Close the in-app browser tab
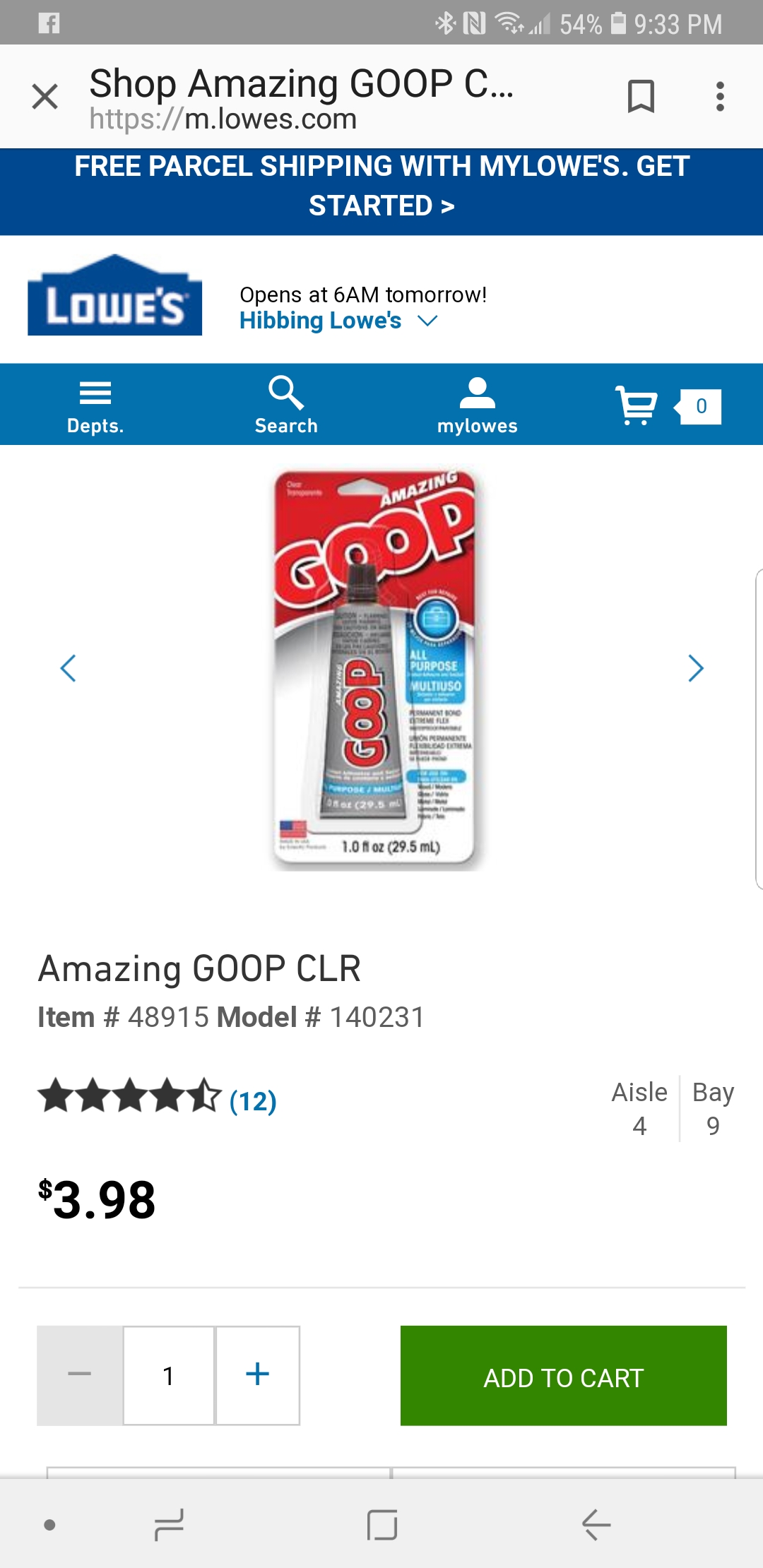The width and height of the screenshot is (763, 1568). click(x=45, y=97)
